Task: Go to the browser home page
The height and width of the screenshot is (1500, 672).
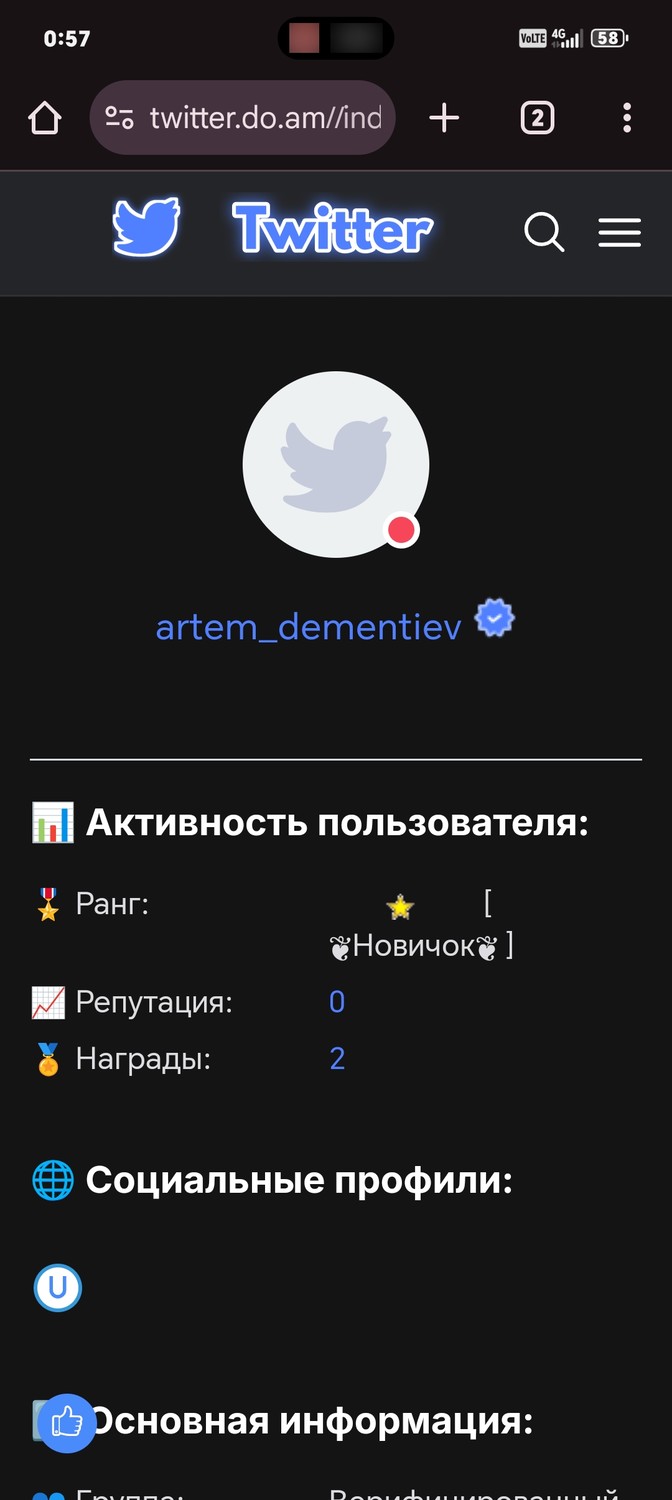Action: click(x=45, y=119)
